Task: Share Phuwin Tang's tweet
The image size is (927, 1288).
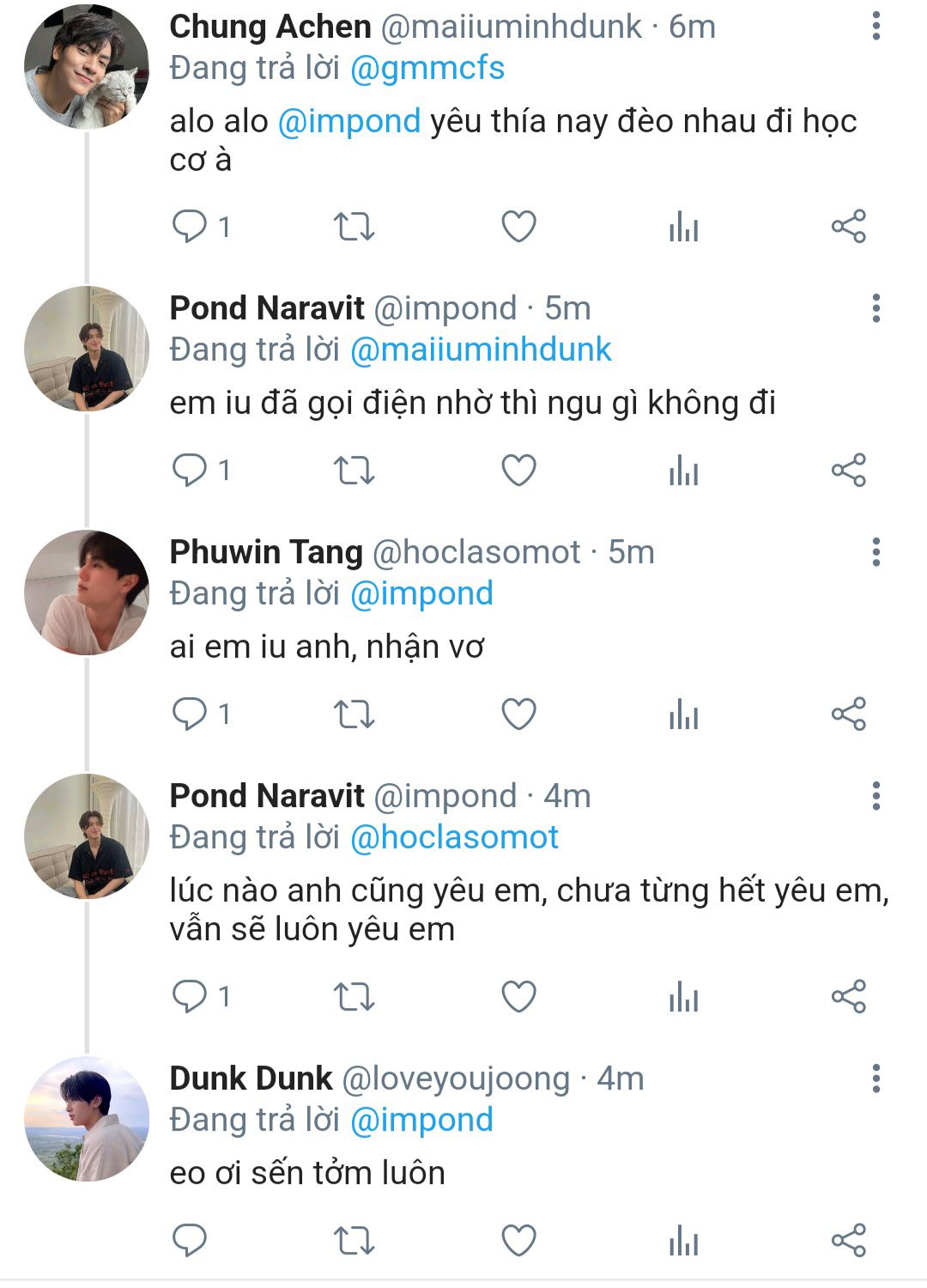Action: click(x=848, y=714)
